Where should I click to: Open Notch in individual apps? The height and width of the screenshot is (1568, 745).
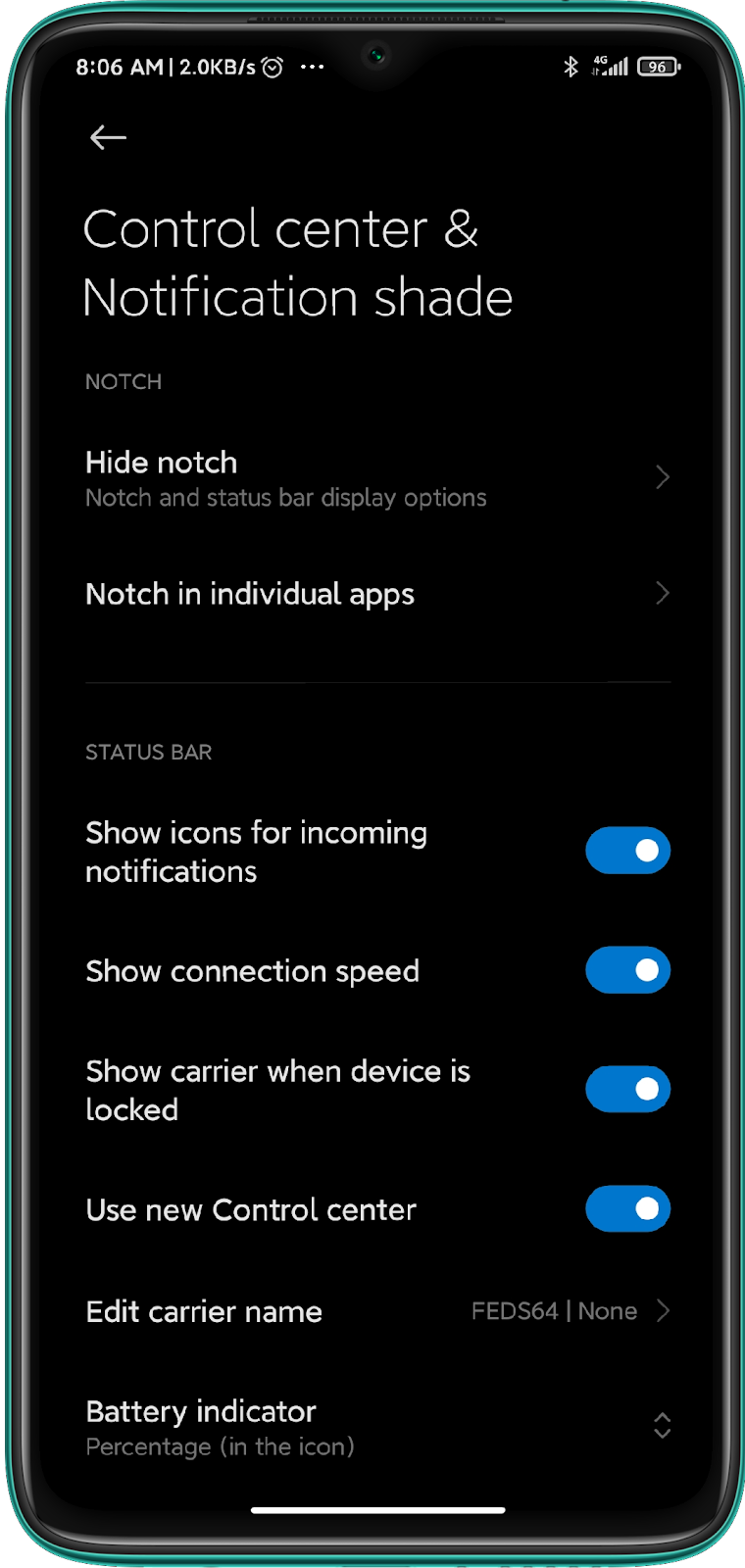click(x=372, y=594)
